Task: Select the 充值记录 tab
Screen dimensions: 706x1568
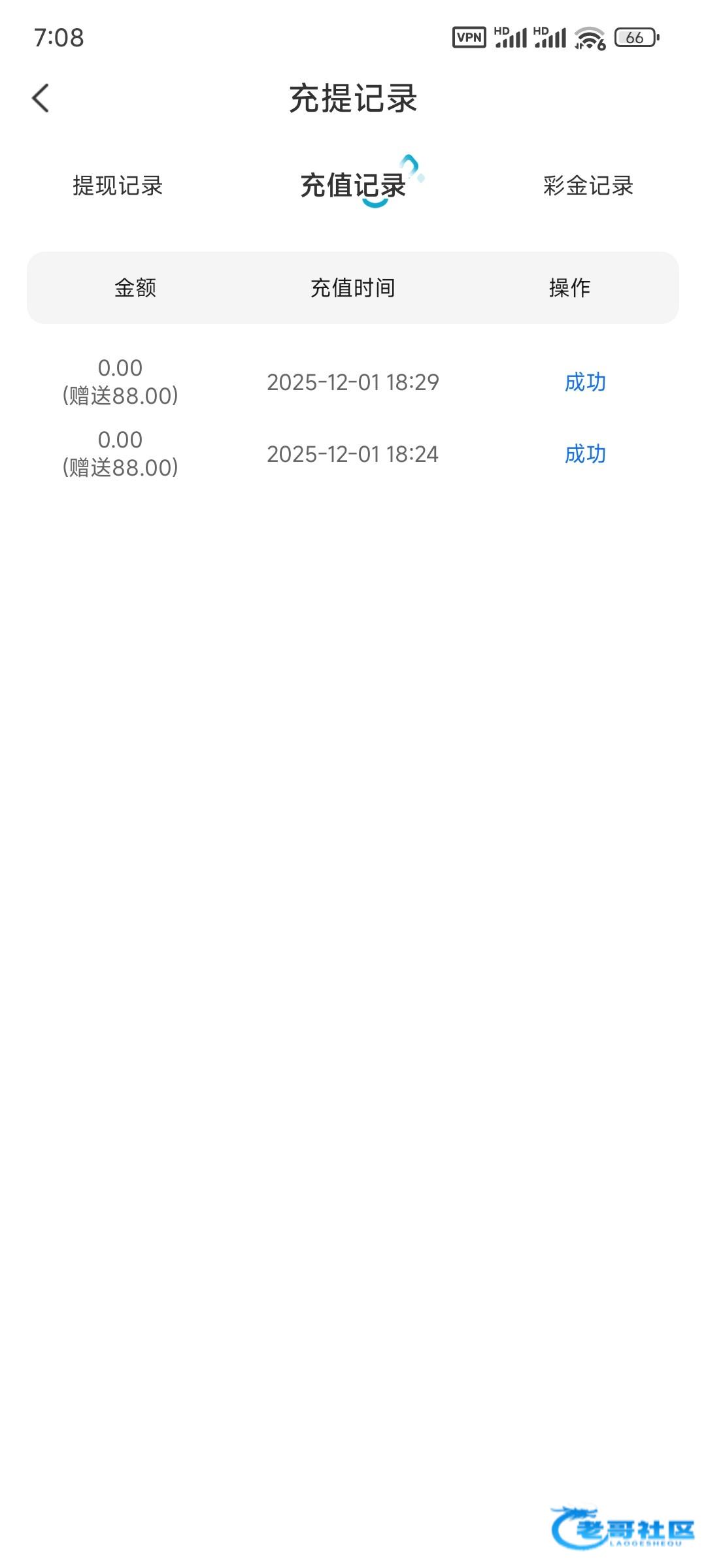Action: tap(353, 186)
